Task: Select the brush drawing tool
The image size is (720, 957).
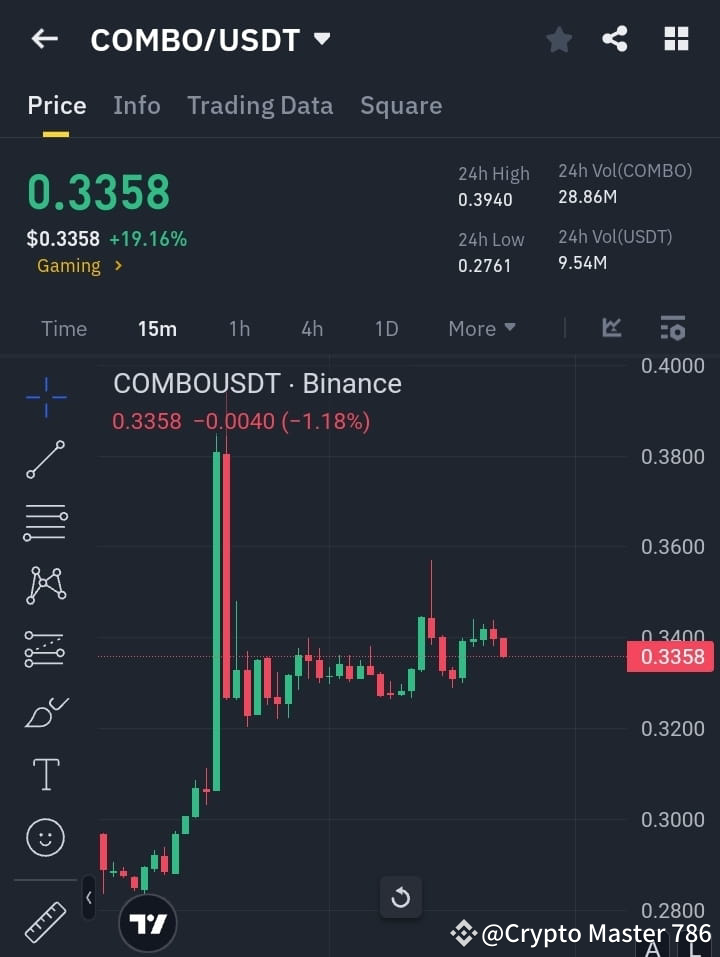Action: click(45, 712)
